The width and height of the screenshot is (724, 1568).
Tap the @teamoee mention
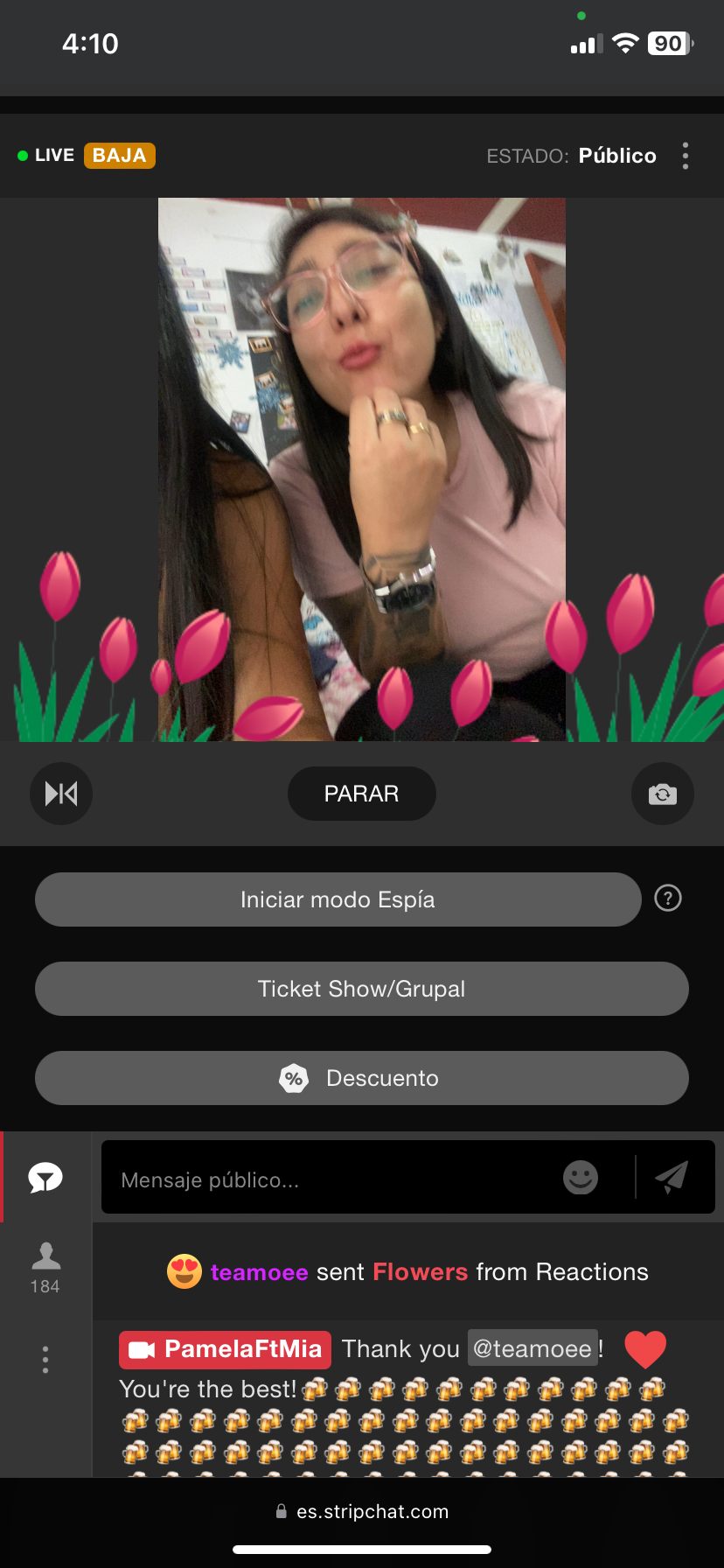point(533,1348)
